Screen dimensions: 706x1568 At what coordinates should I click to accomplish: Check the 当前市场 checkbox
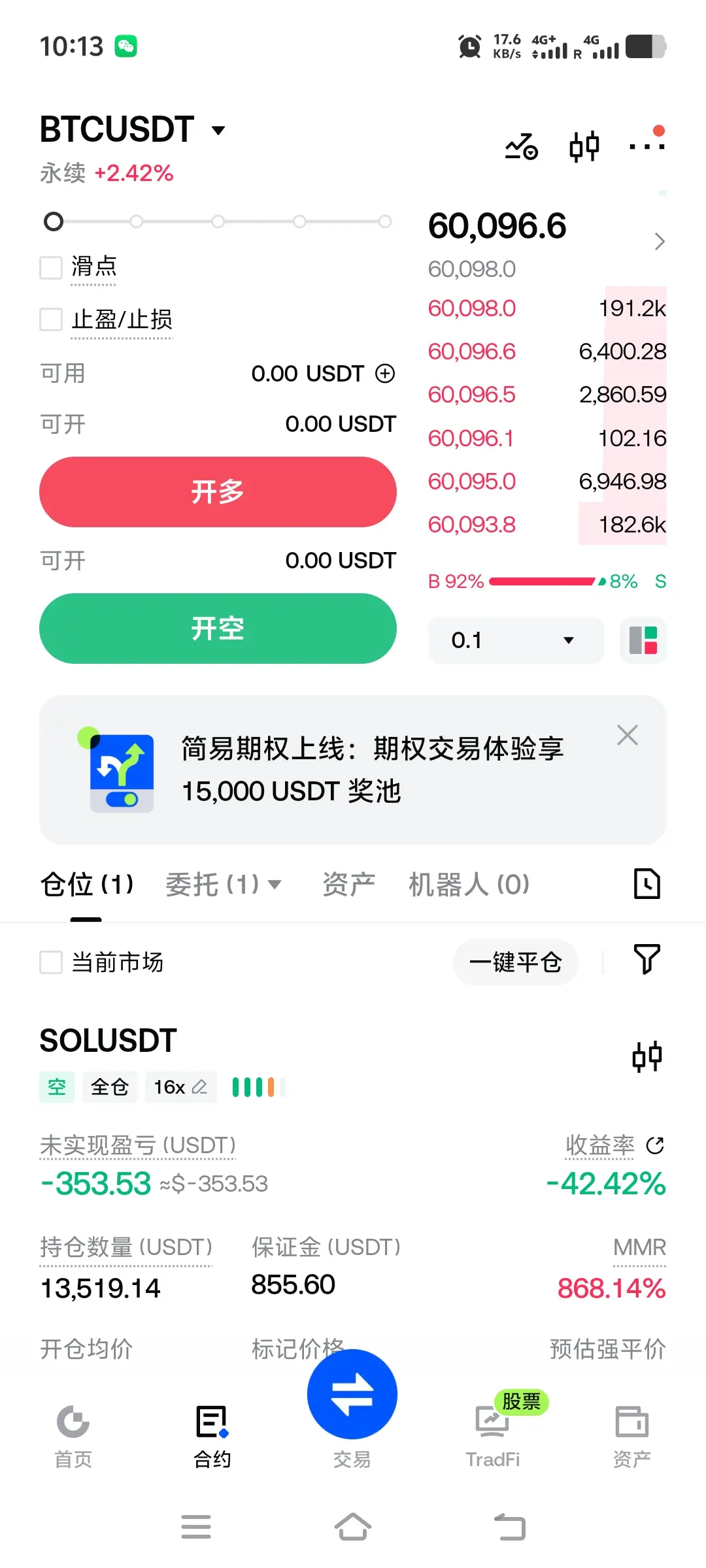pyautogui.click(x=51, y=962)
